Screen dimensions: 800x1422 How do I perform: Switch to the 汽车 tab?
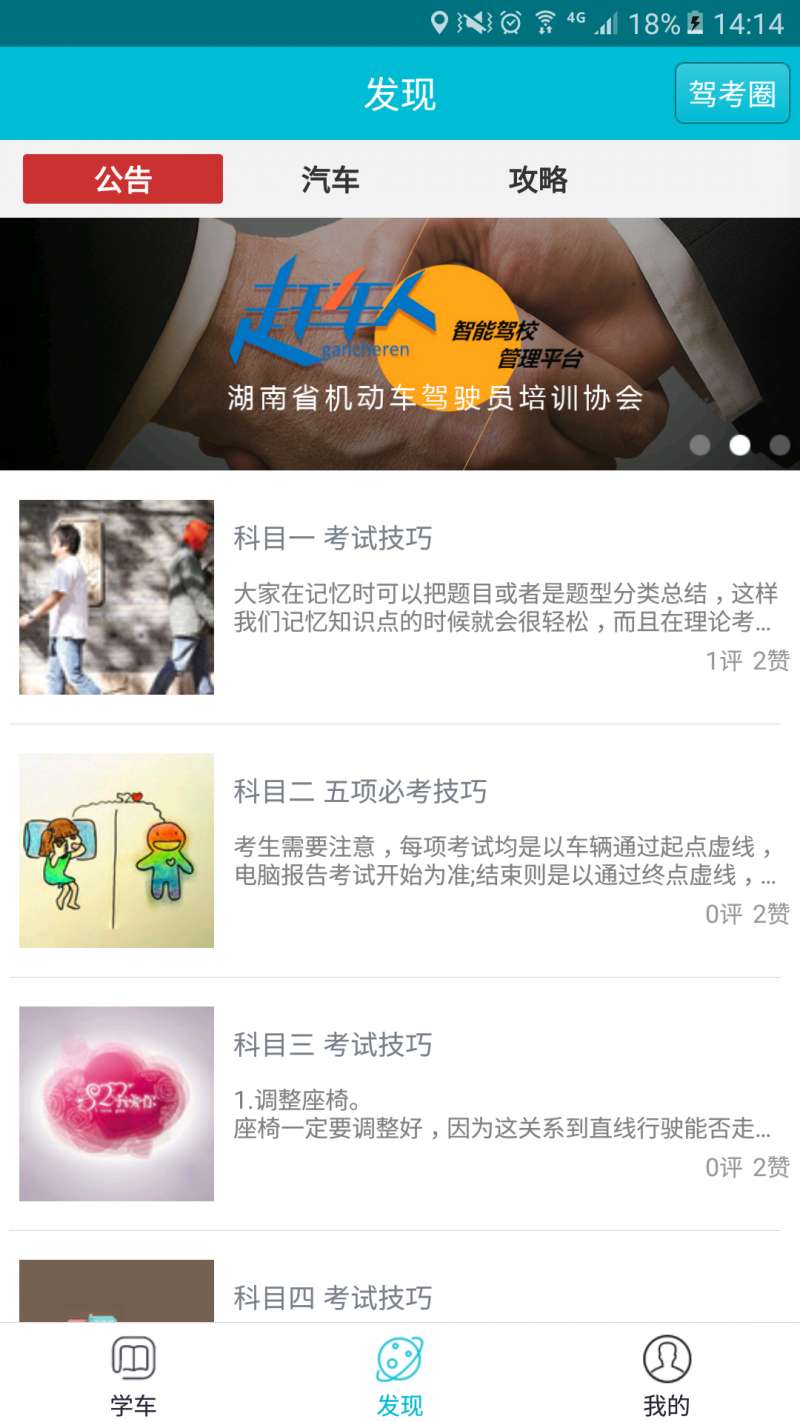tap(330, 180)
